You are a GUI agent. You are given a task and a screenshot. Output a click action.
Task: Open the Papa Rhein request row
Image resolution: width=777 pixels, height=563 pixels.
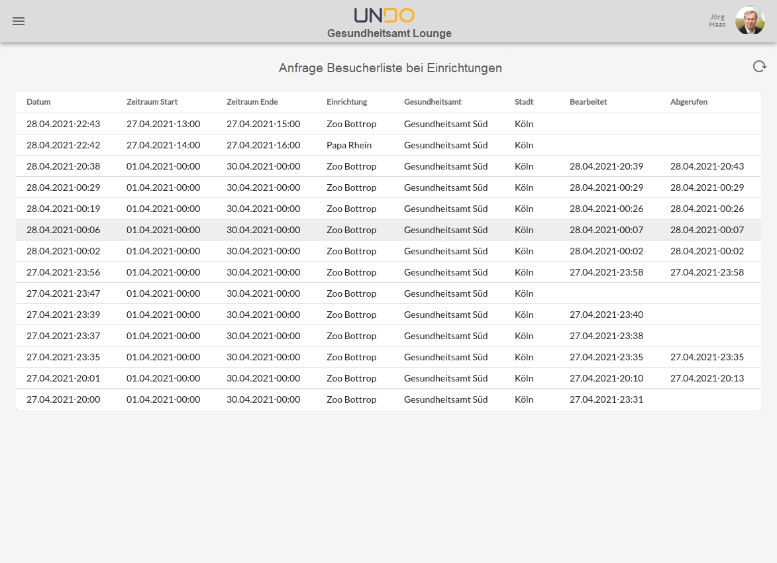[x=348, y=145]
